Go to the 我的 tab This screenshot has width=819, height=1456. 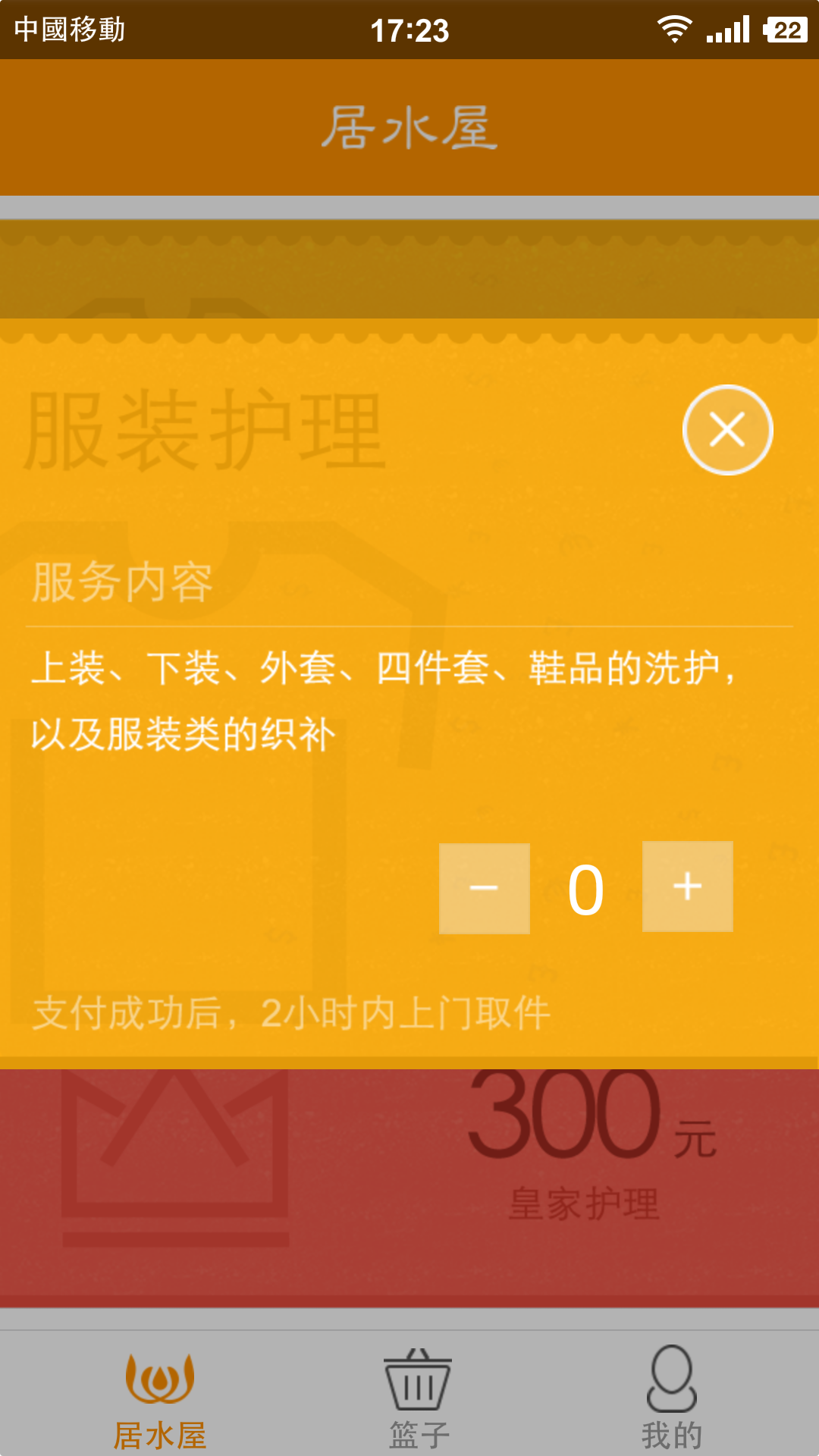click(672, 1397)
